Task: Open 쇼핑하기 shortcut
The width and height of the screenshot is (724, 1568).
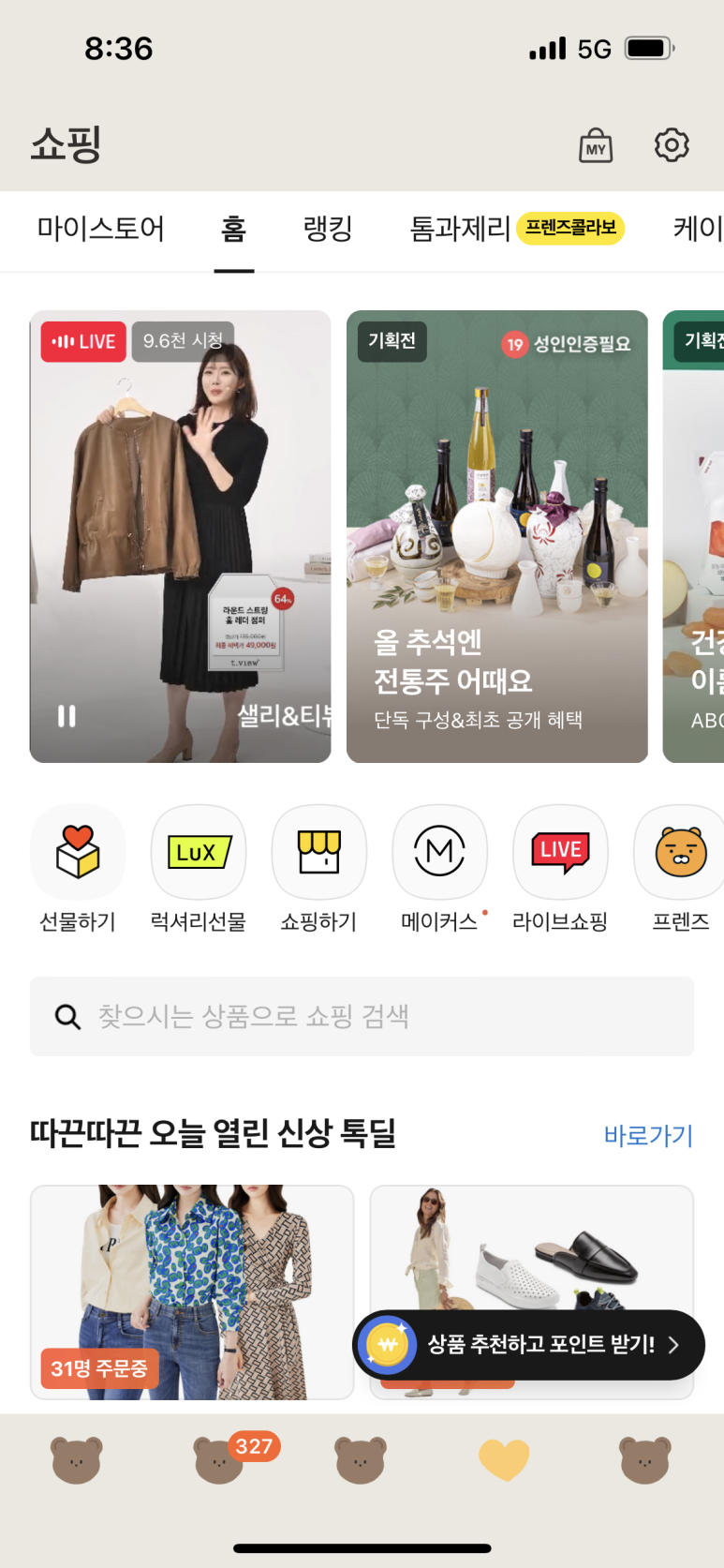Action: click(319, 868)
